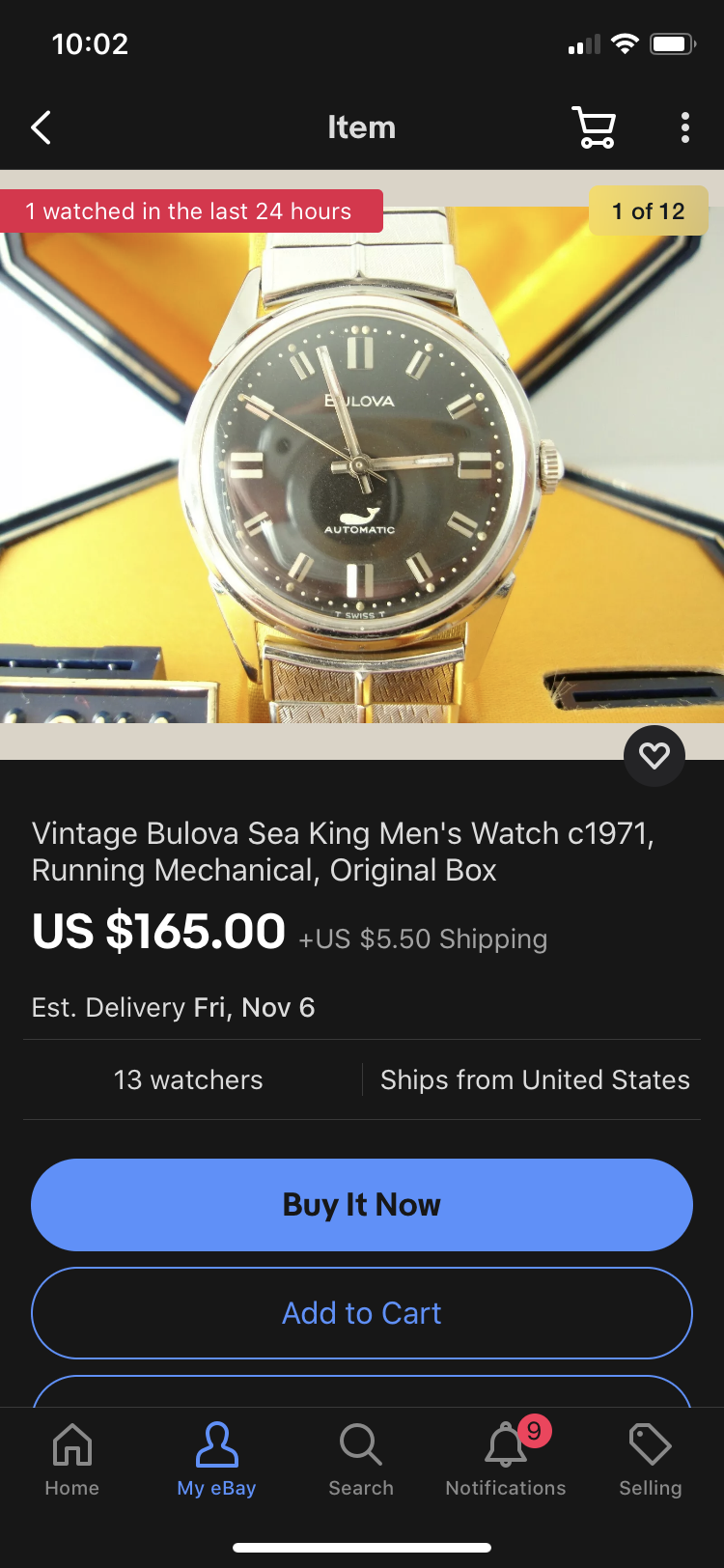The width and height of the screenshot is (724, 1568).
Task: Tap Buy It Now
Action: click(x=361, y=1204)
